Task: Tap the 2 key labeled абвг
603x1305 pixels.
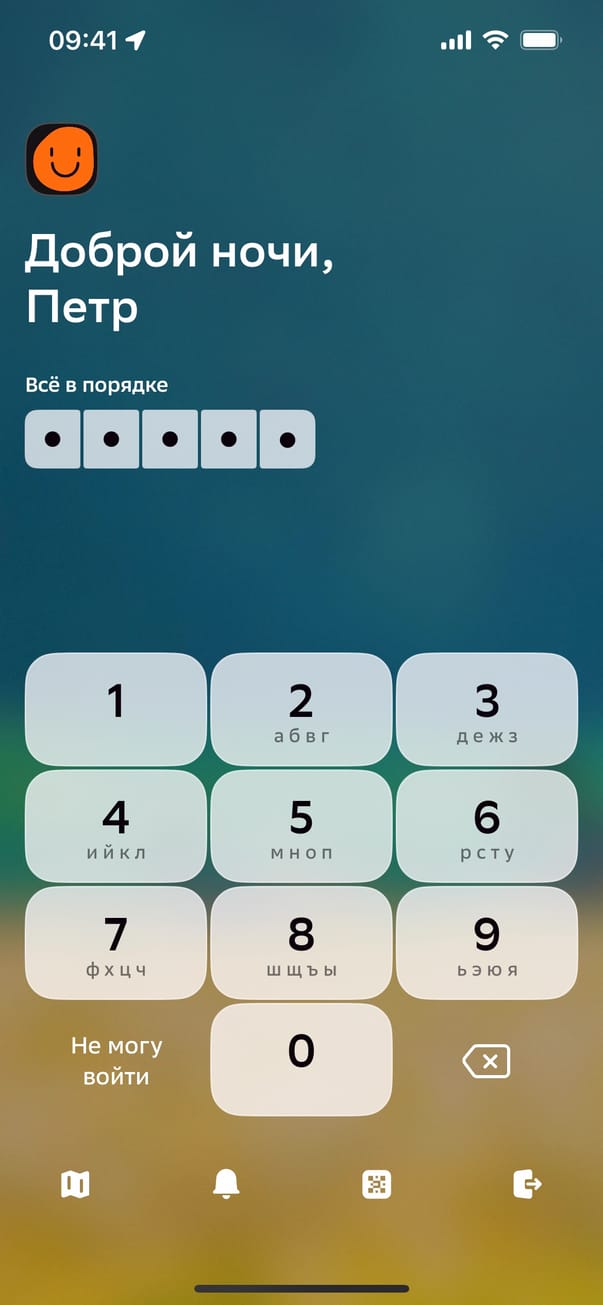Action: 301,709
